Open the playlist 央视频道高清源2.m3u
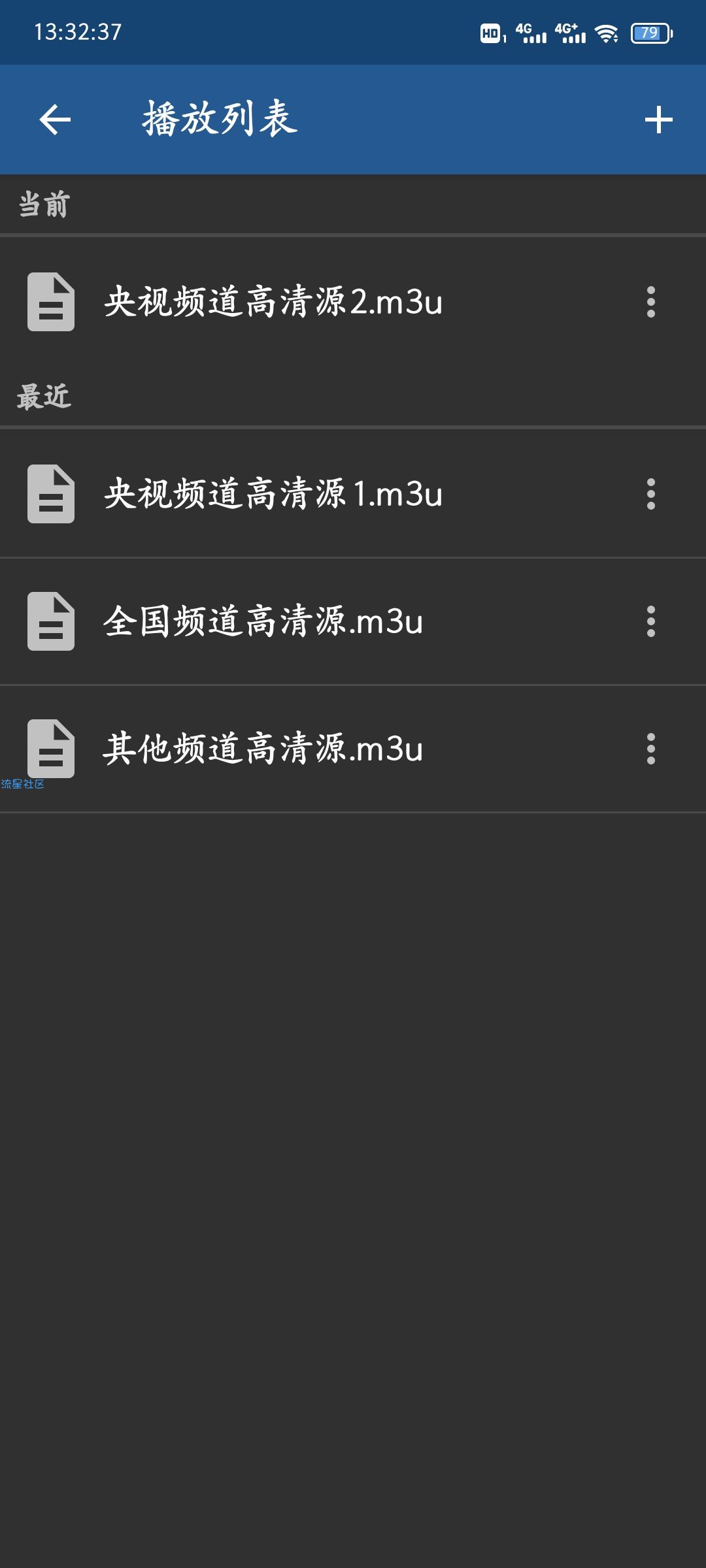 pos(273,302)
